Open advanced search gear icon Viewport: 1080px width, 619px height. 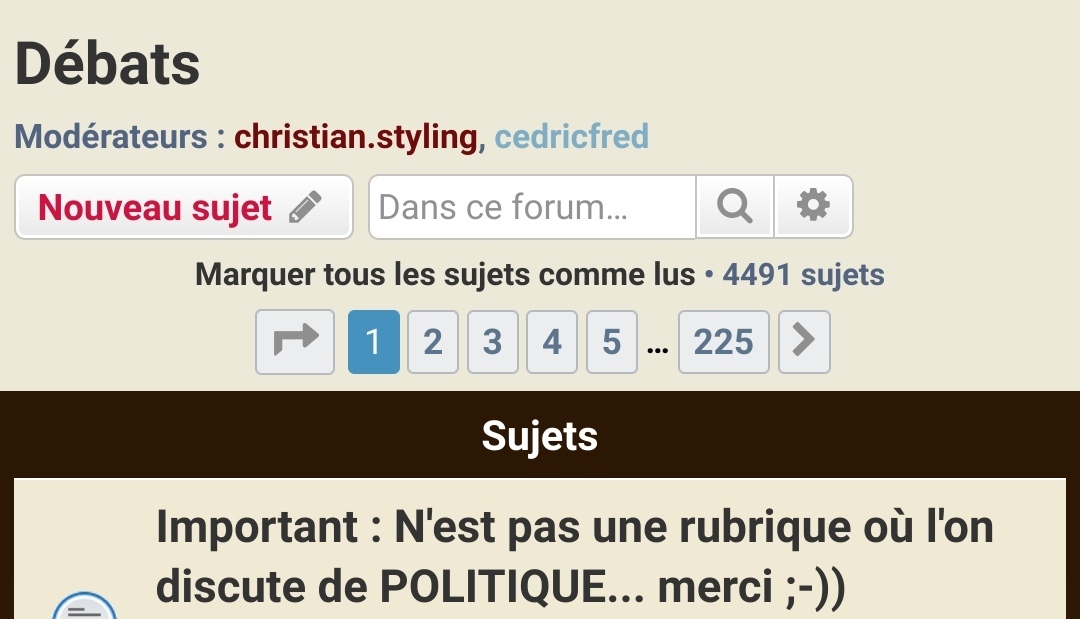tap(813, 207)
